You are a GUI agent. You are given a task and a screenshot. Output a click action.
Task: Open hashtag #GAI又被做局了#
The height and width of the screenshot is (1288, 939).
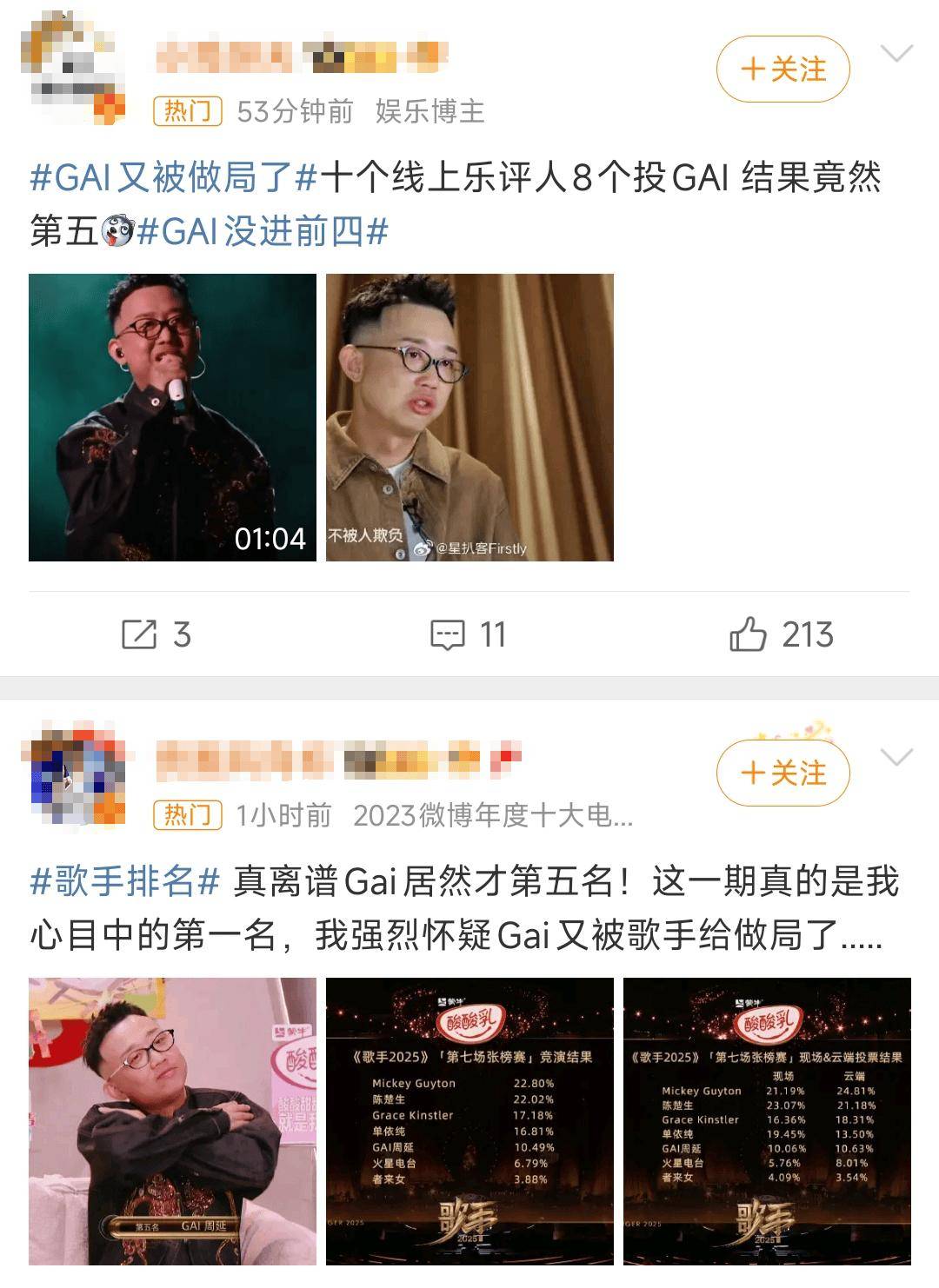(x=174, y=177)
